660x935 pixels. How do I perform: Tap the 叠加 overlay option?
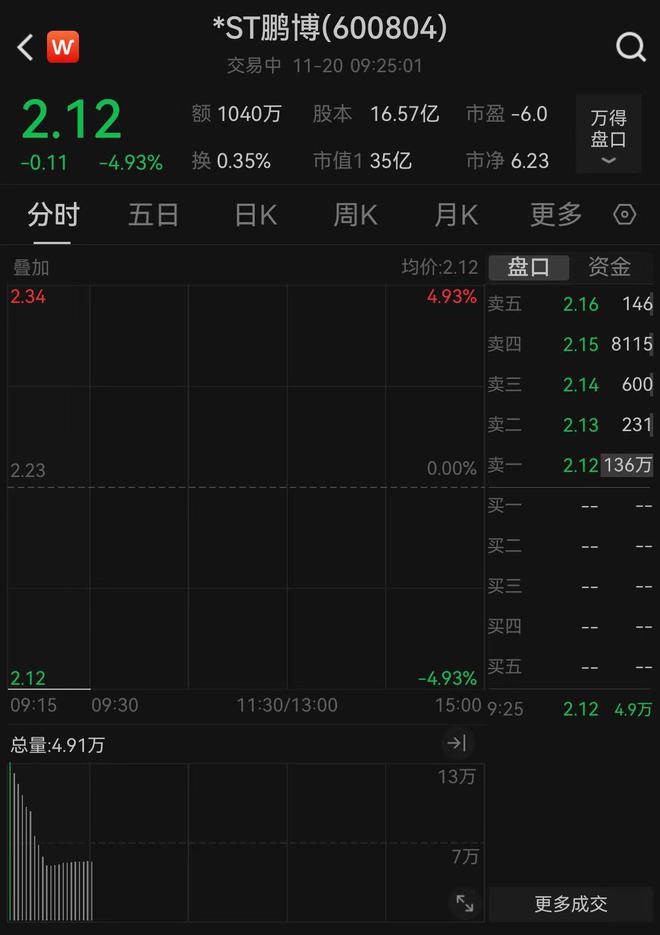click(31, 267)
